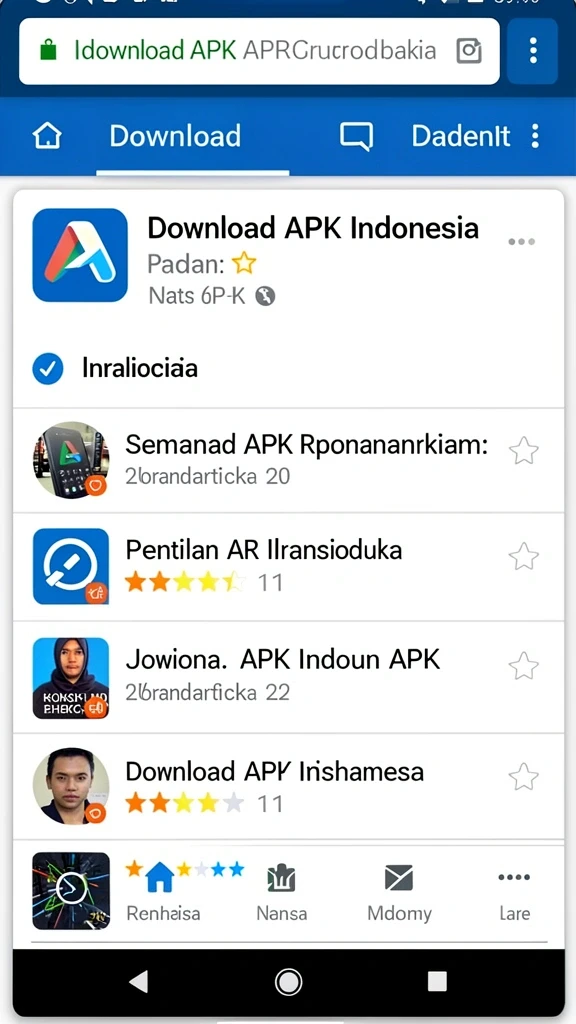
Task: Open Download APK Irishamesa entry
Action: point(288,786)
